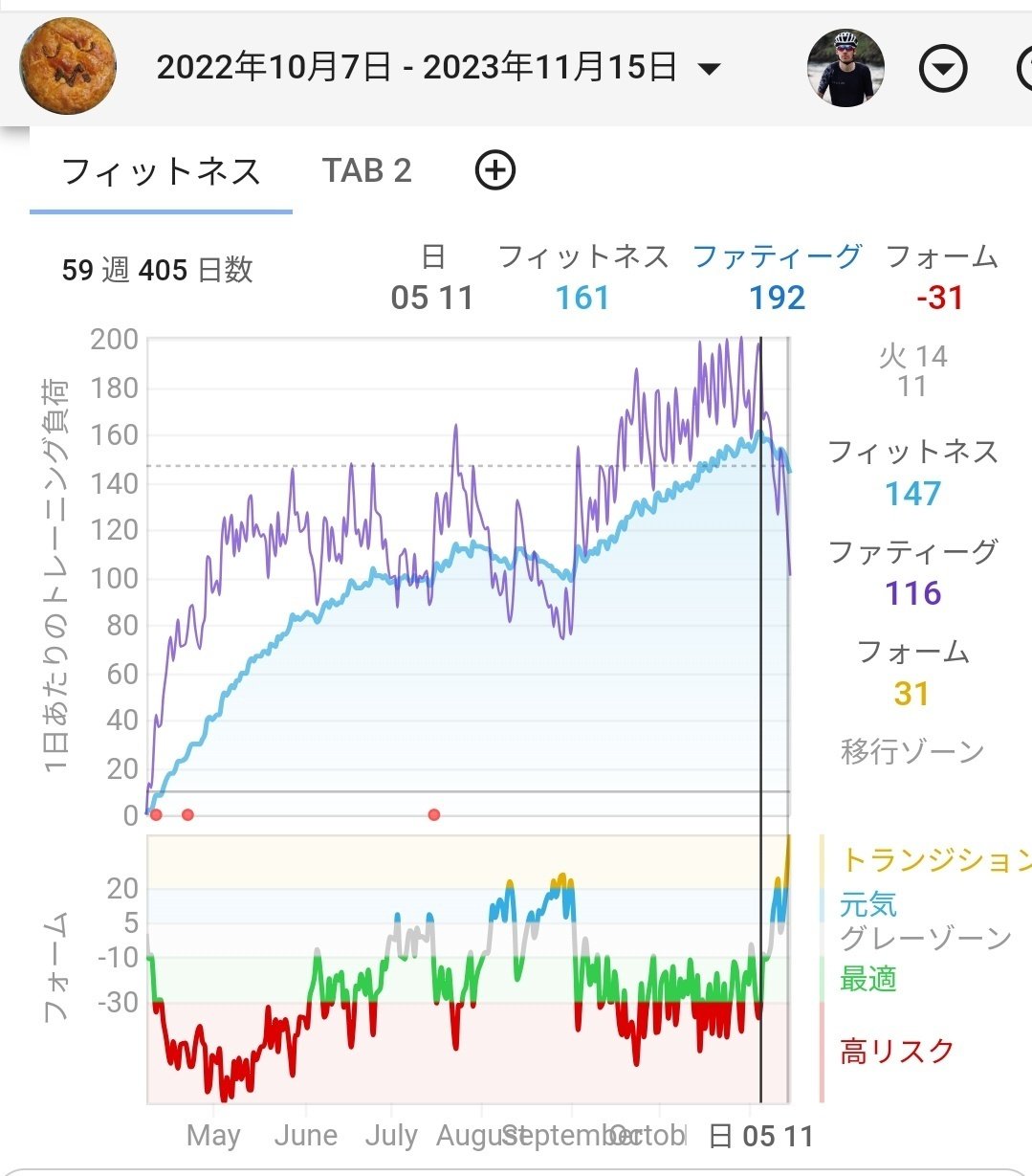This screenshot has width=1032, height=1176.
Task: Click the red dot marker near August
Action: [x=434, y=814]
